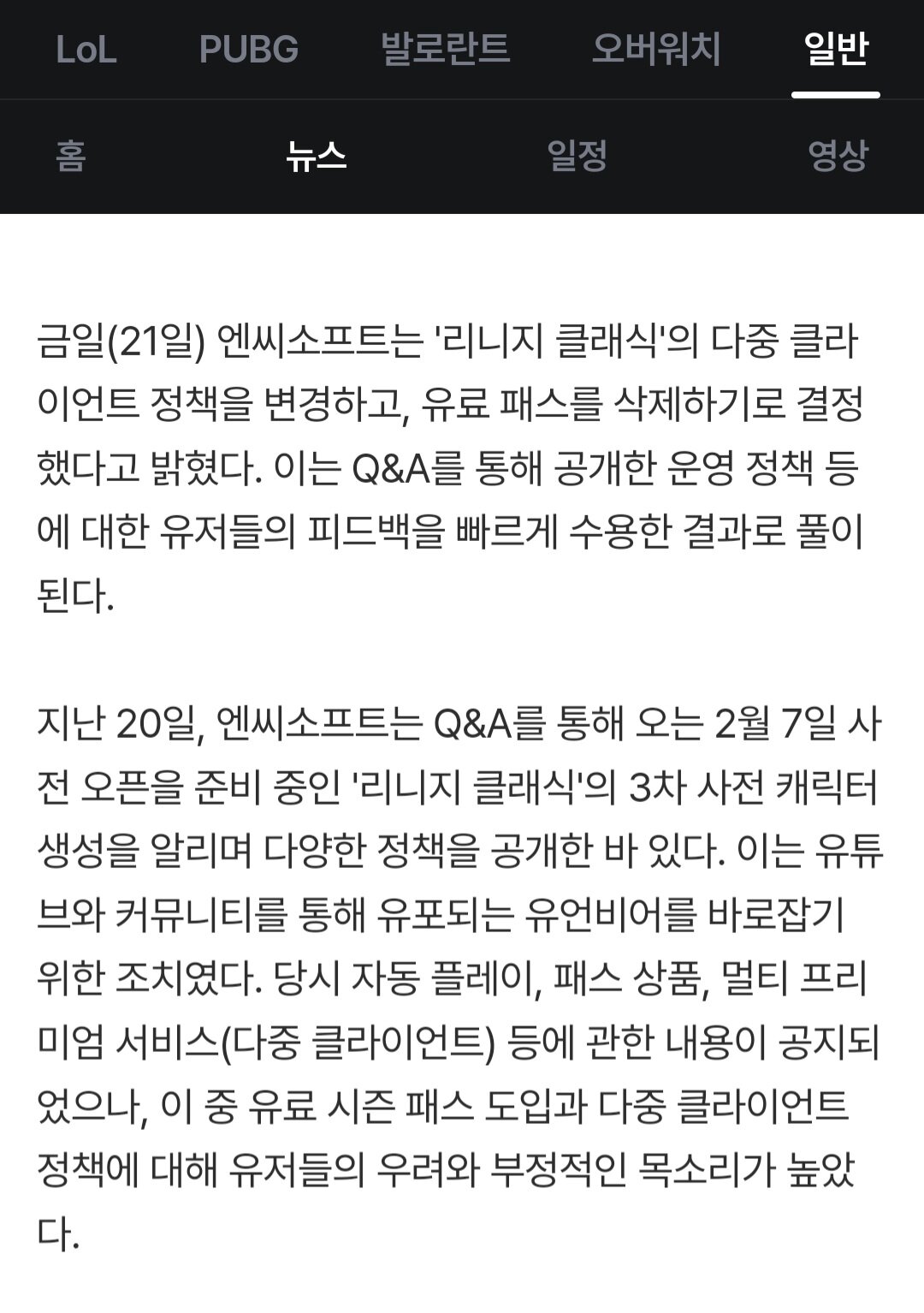Select the 발로란트 tab
Screen dimensions: 924x1313
point(445,49)
